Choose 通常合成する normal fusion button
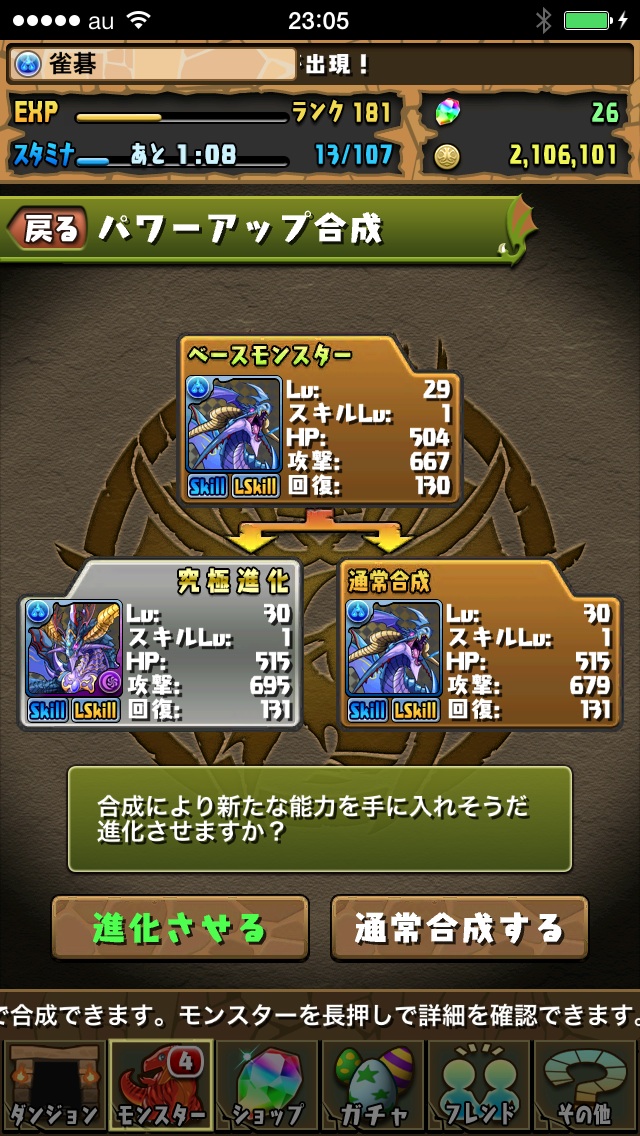Screen dimensions: 640x1136 click(x=459, y=929)
